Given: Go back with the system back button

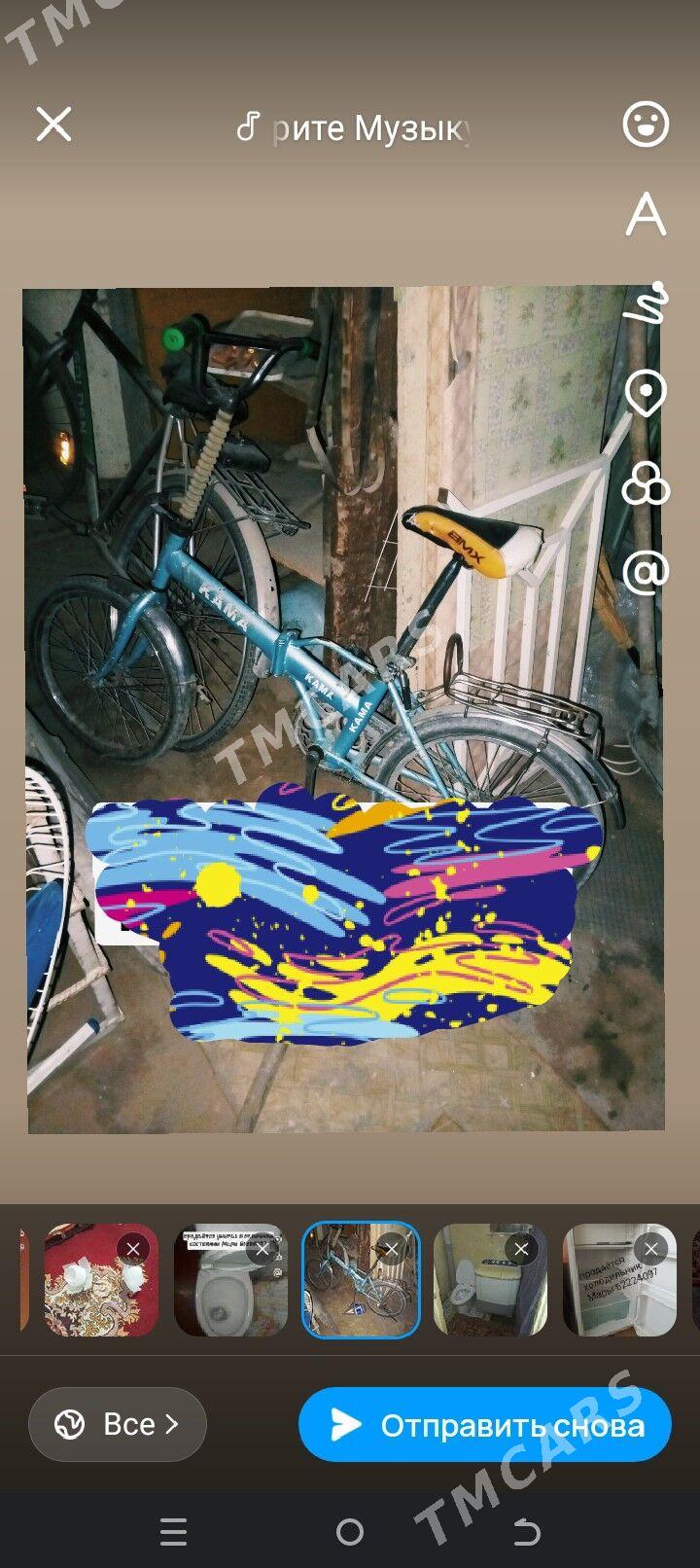Looking at the screenshot, I should [526, 1532].
